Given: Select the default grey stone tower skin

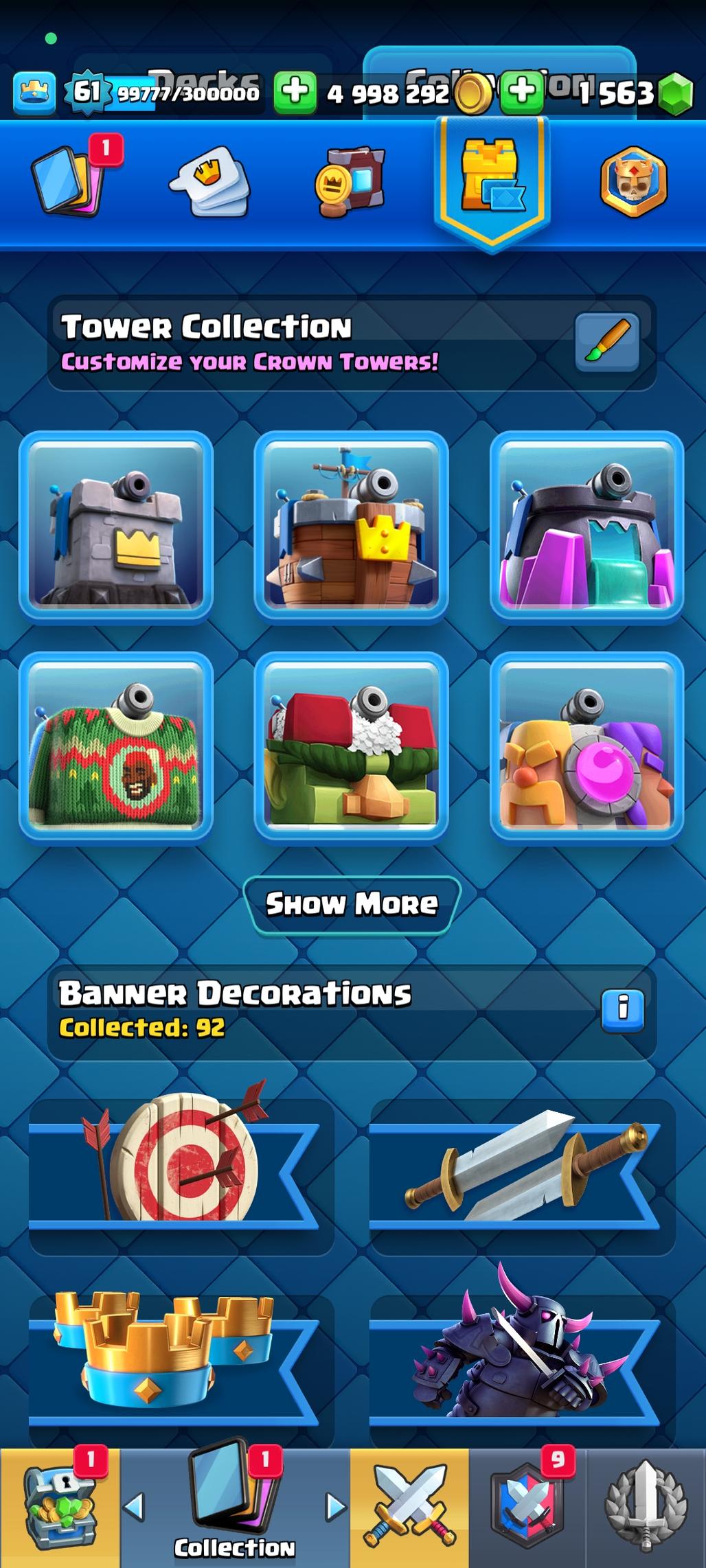Looking at the screenshot, I should tap(116, 526).
